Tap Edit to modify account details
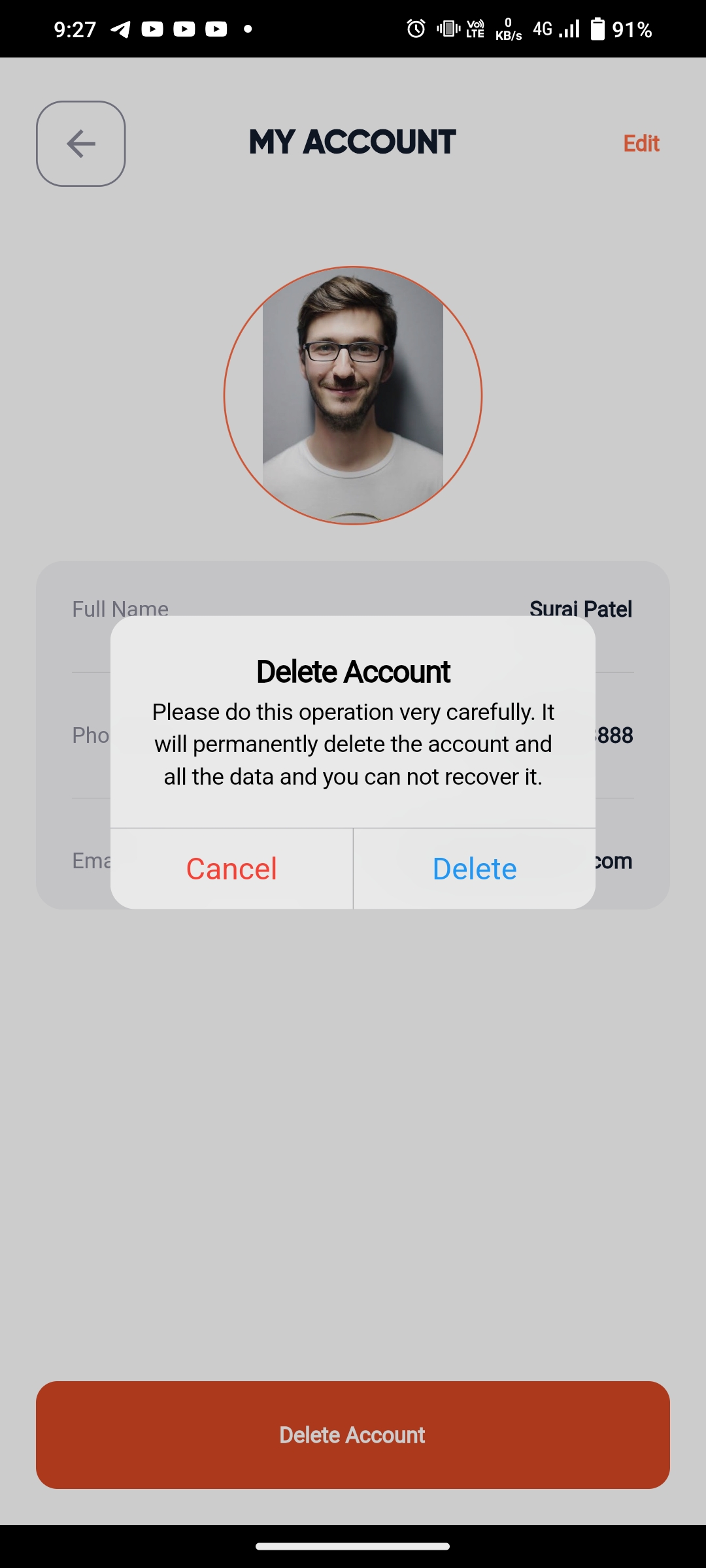 [641, 144]
